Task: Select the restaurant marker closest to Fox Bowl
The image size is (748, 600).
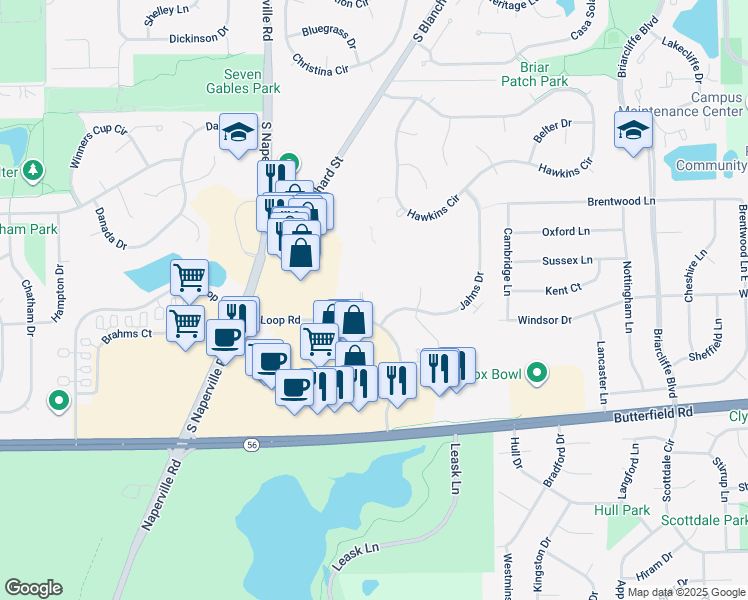Action: point(458,367)
